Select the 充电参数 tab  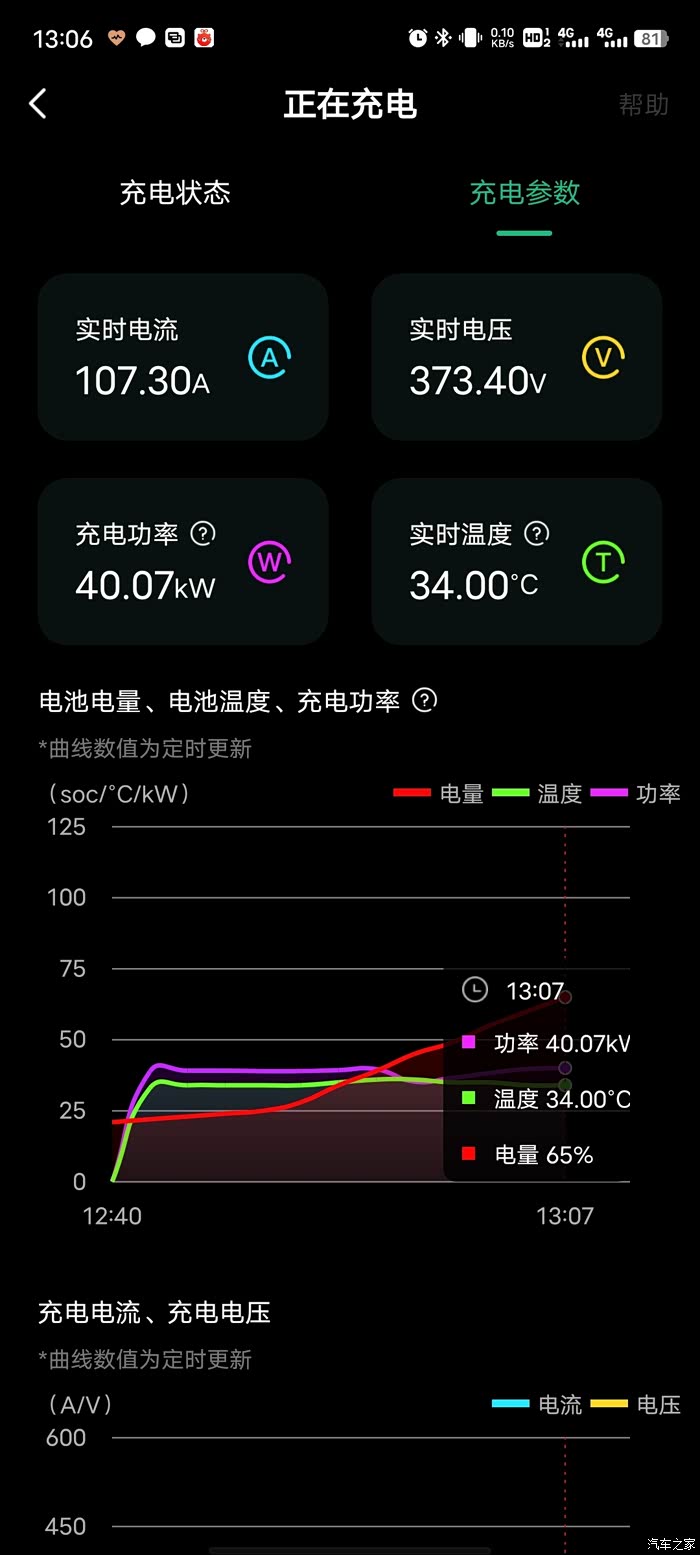(525, 193)
